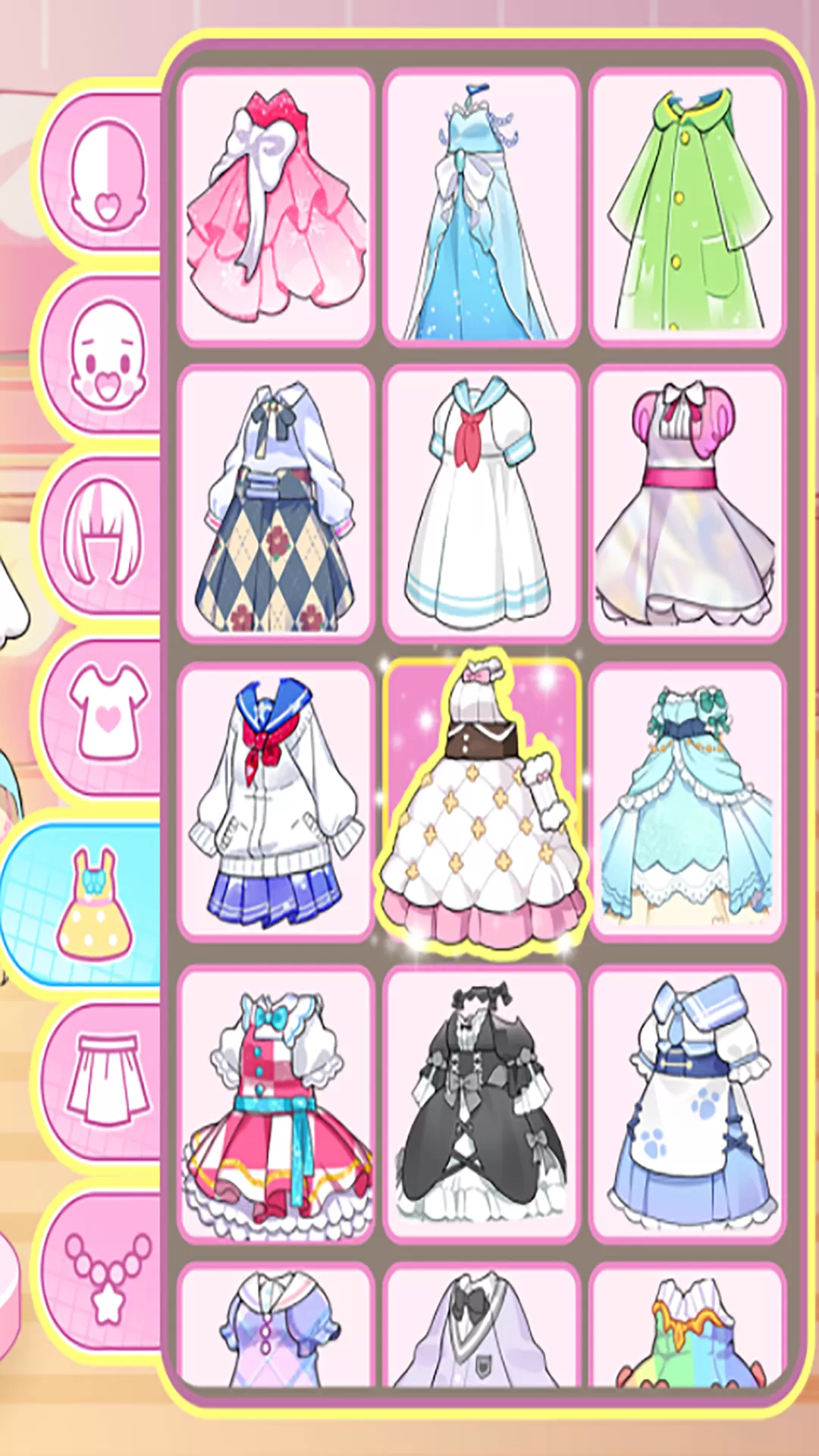Choose the argyle skirt with white blouse outfit
Screen dimensions: 819x1456
coord(276,504)
